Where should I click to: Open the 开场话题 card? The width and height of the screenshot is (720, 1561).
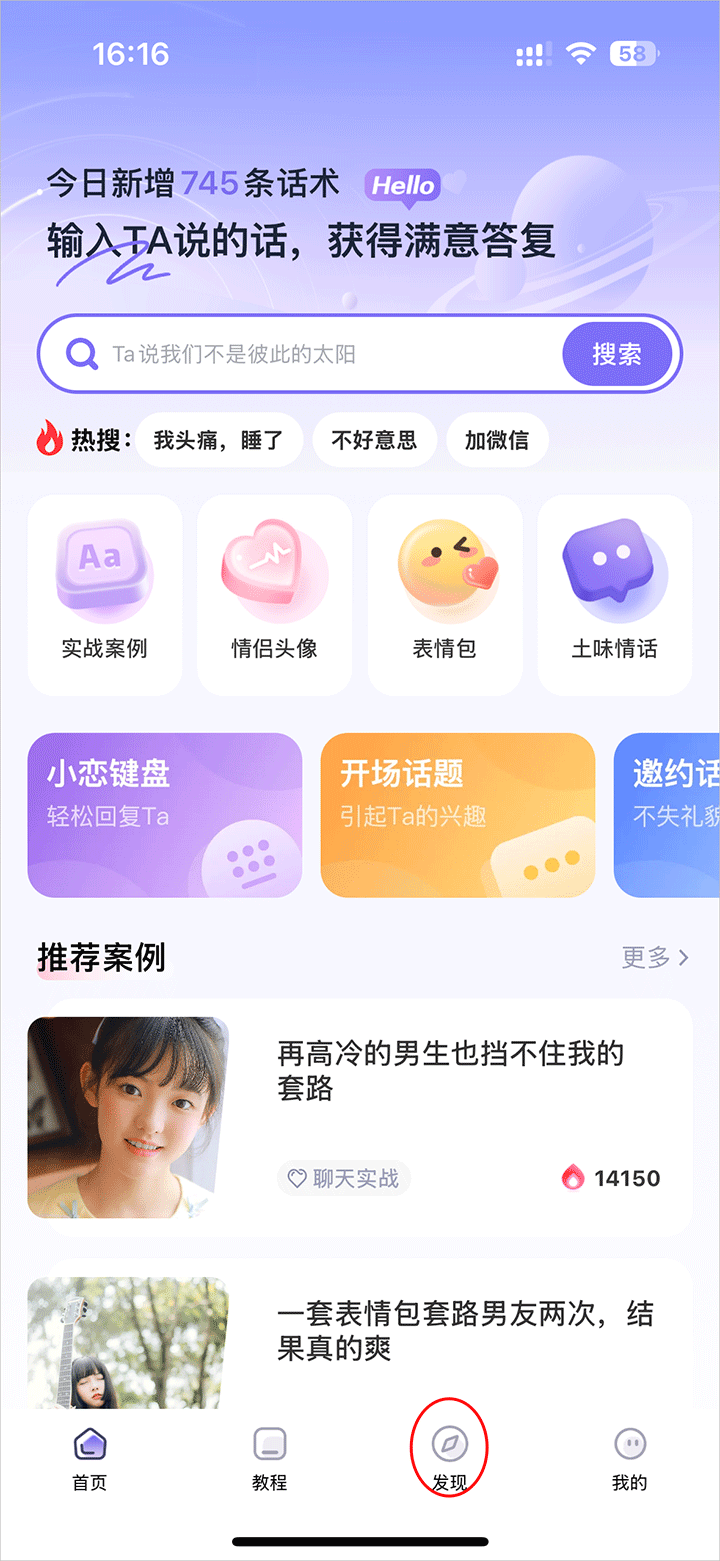click(x=458, y=815)
